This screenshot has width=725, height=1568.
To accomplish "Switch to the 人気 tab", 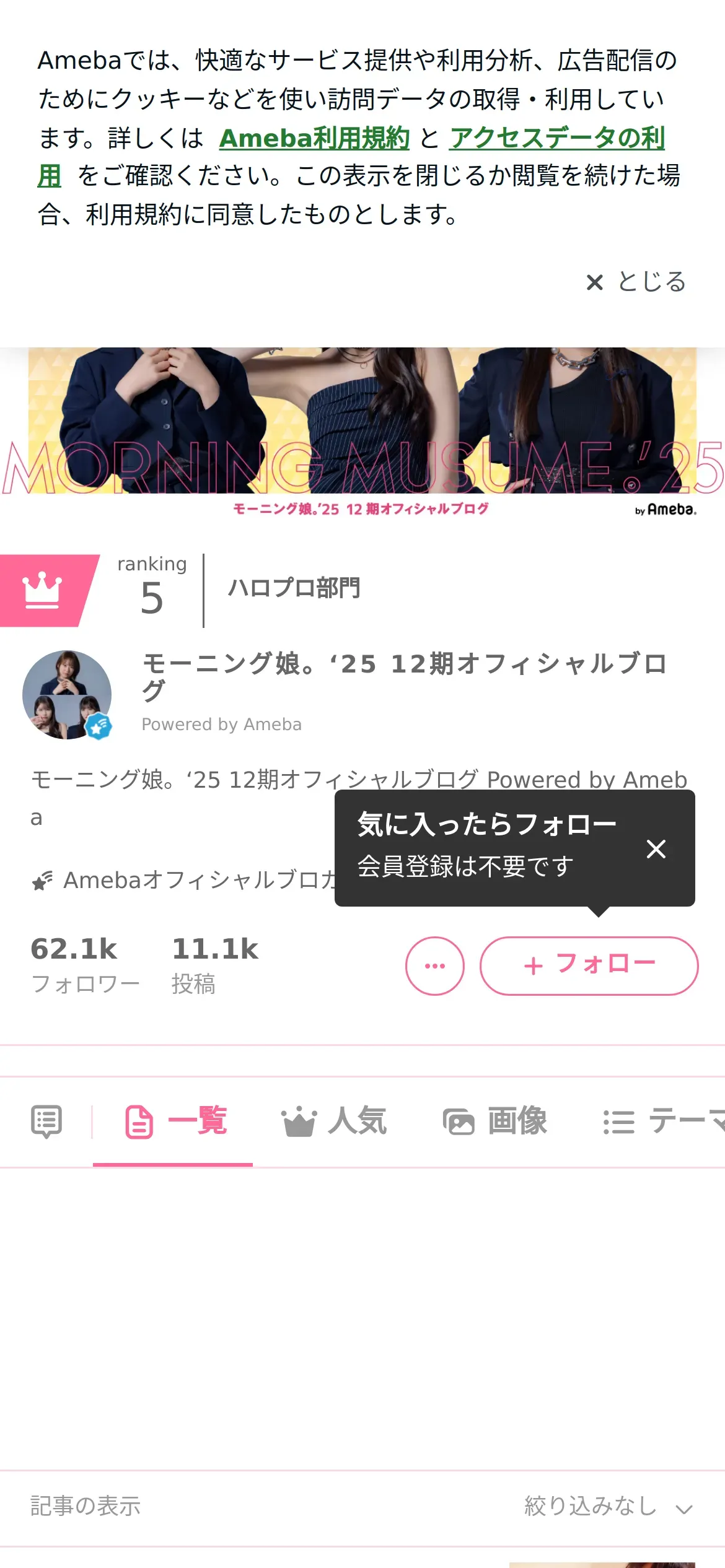I will (x=335, y=1122).
